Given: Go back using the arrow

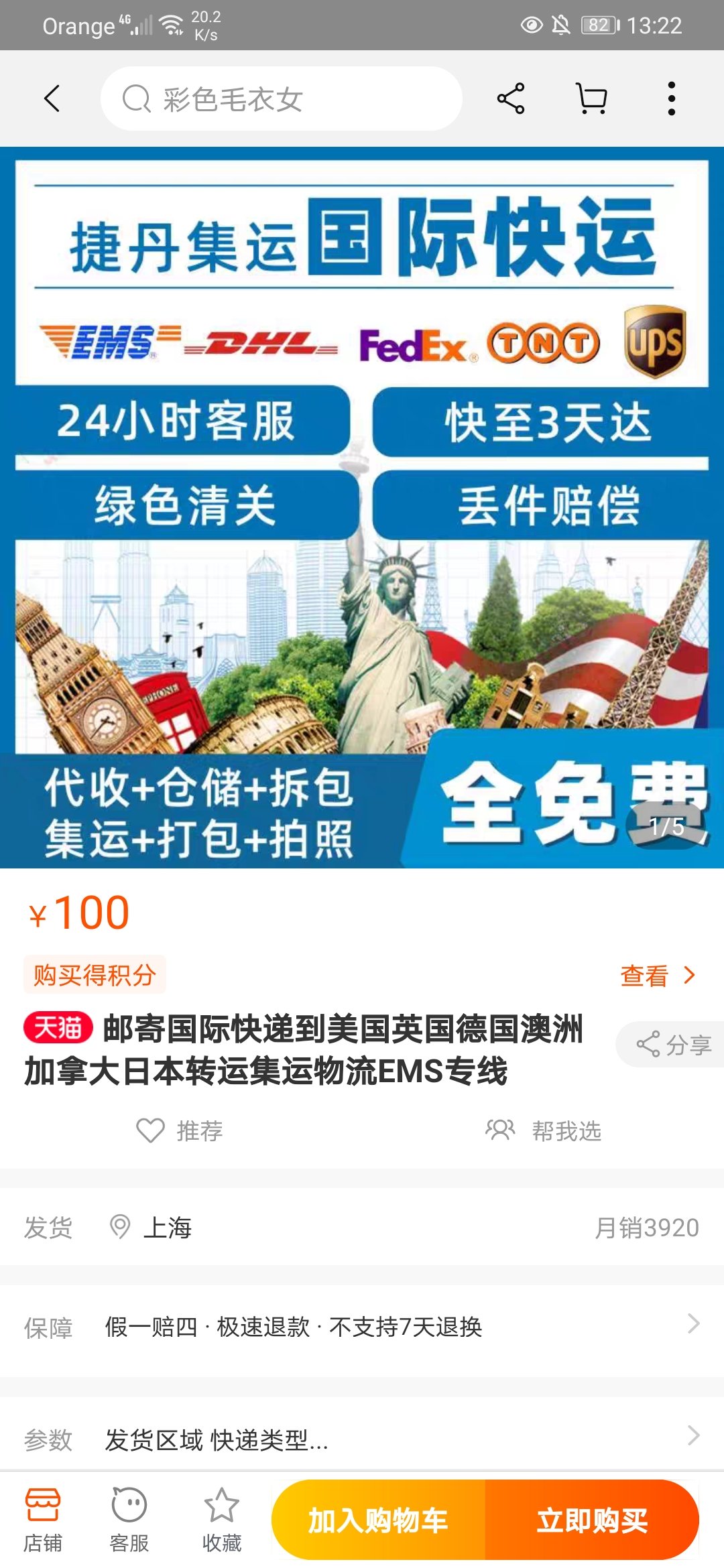Looking at the screenshot, I should [52, 99].
